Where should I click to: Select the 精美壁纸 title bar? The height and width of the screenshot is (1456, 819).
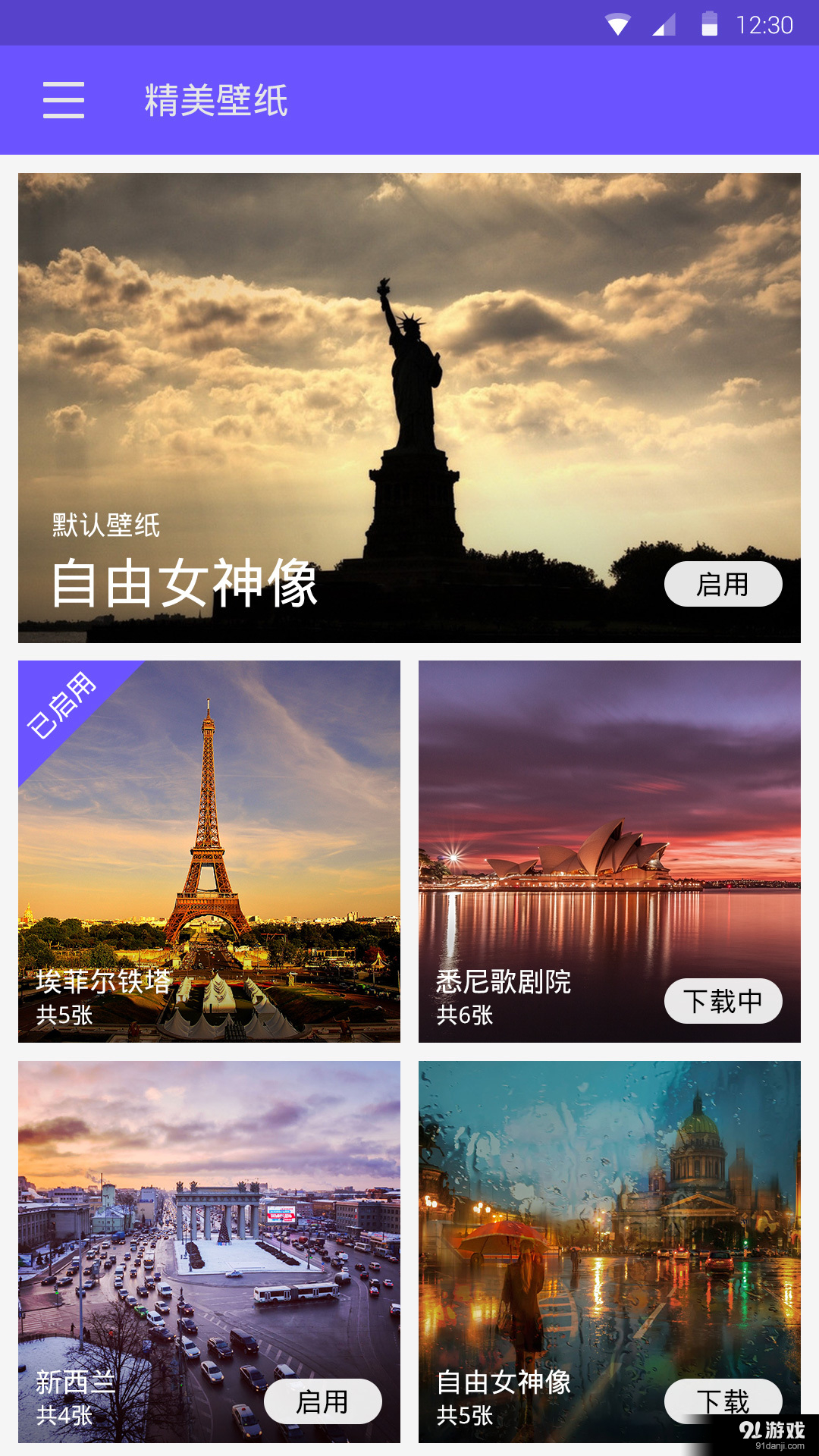point(217,101)
